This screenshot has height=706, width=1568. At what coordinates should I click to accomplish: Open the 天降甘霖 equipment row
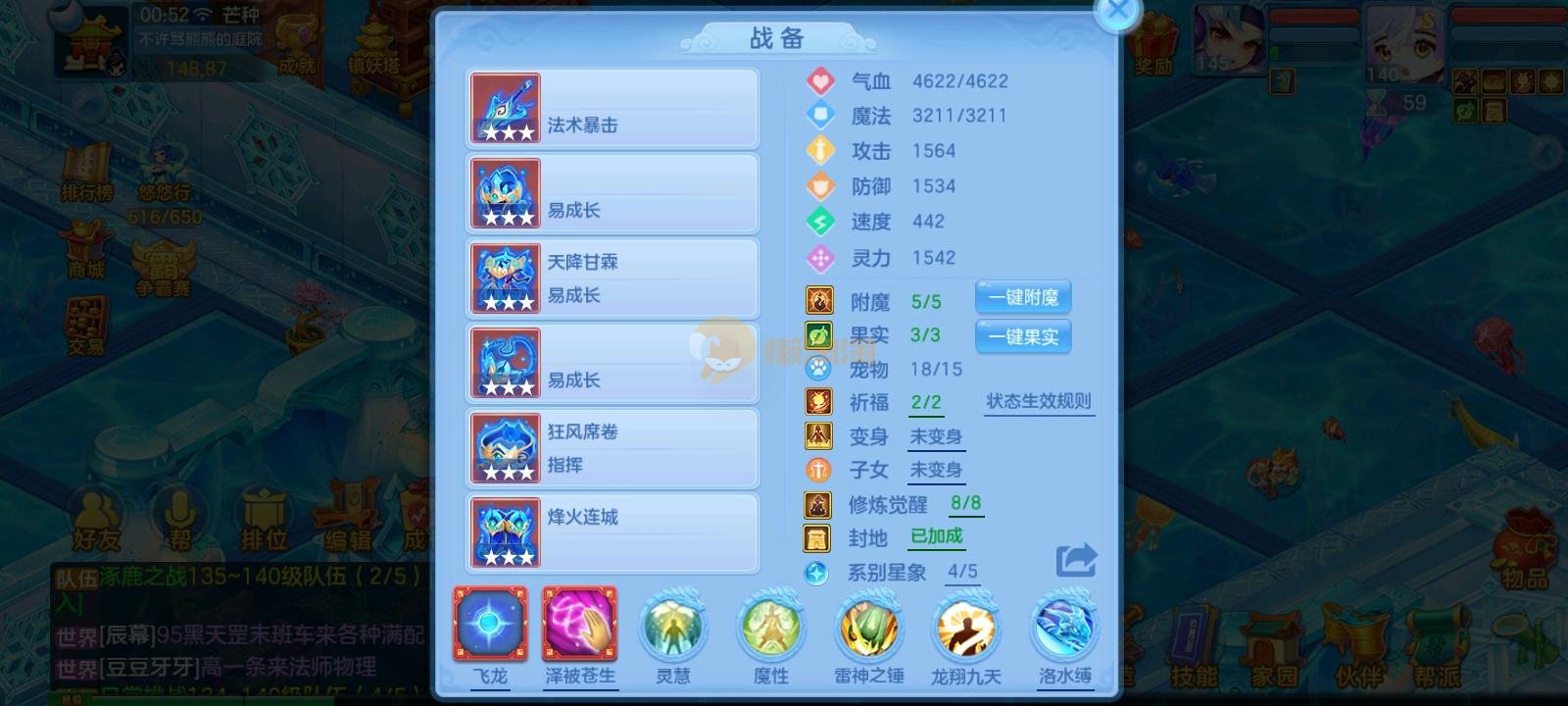click(x=612, y=278)
